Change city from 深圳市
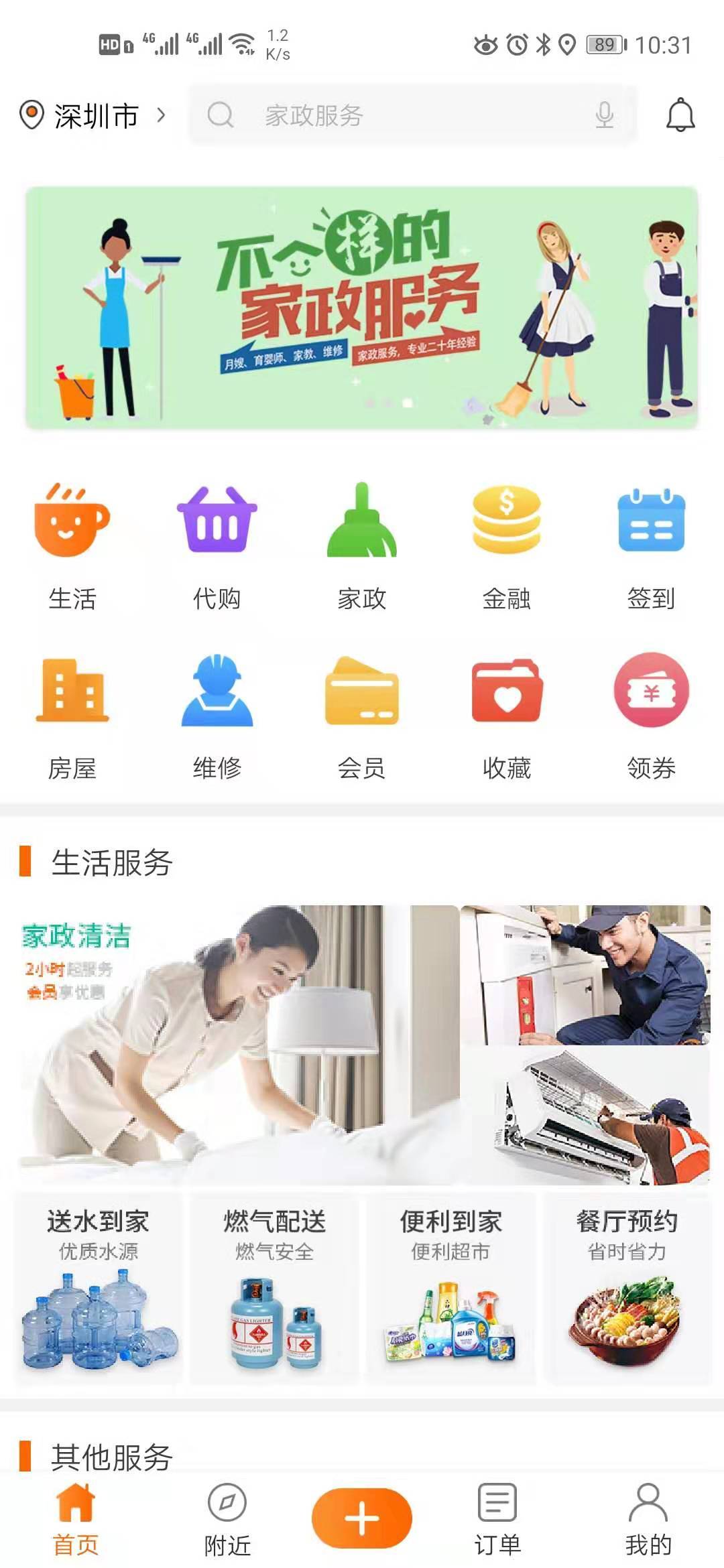 tap(94, 115)
